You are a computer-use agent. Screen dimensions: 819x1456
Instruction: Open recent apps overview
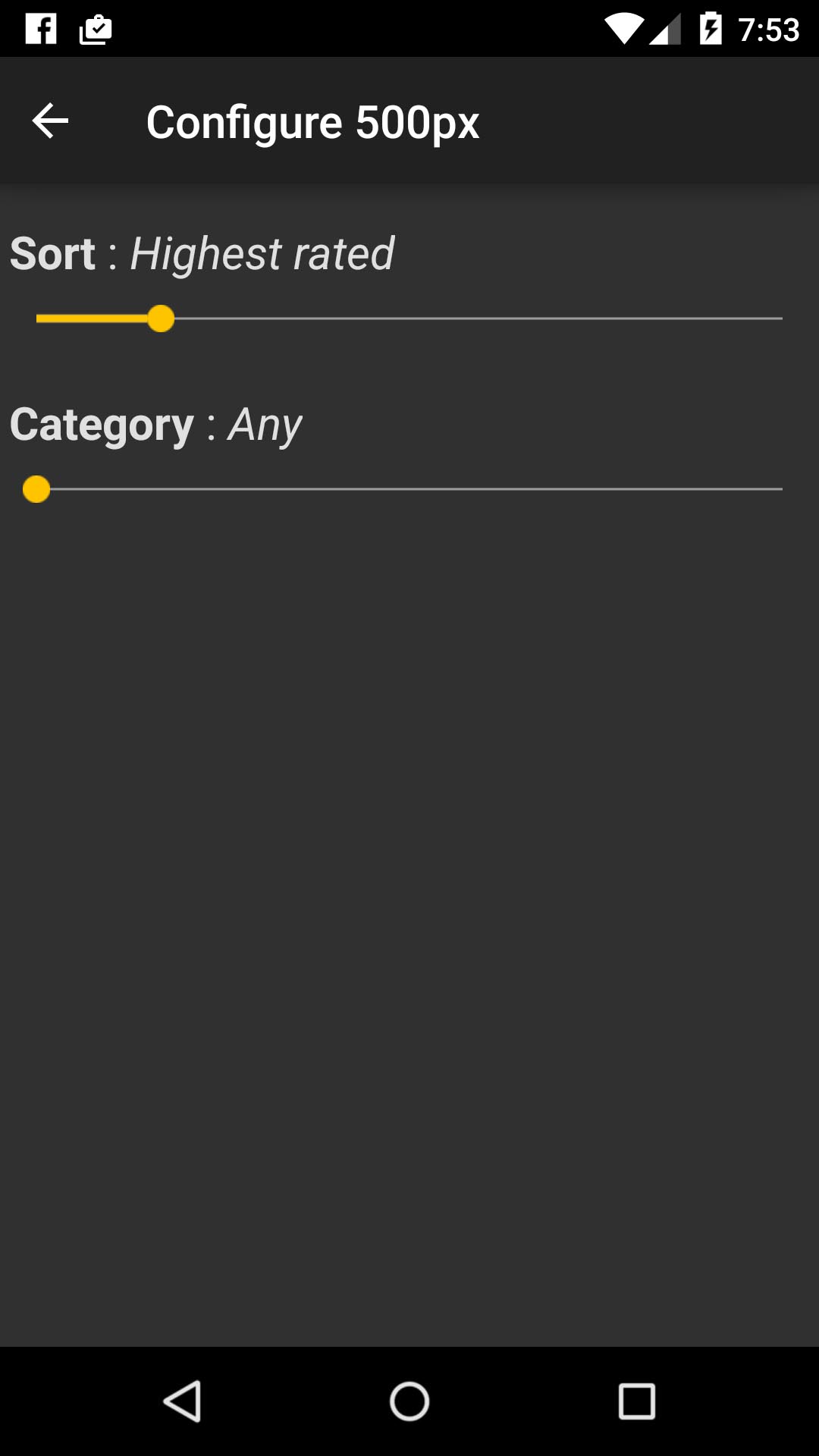tap(637, 1401)
